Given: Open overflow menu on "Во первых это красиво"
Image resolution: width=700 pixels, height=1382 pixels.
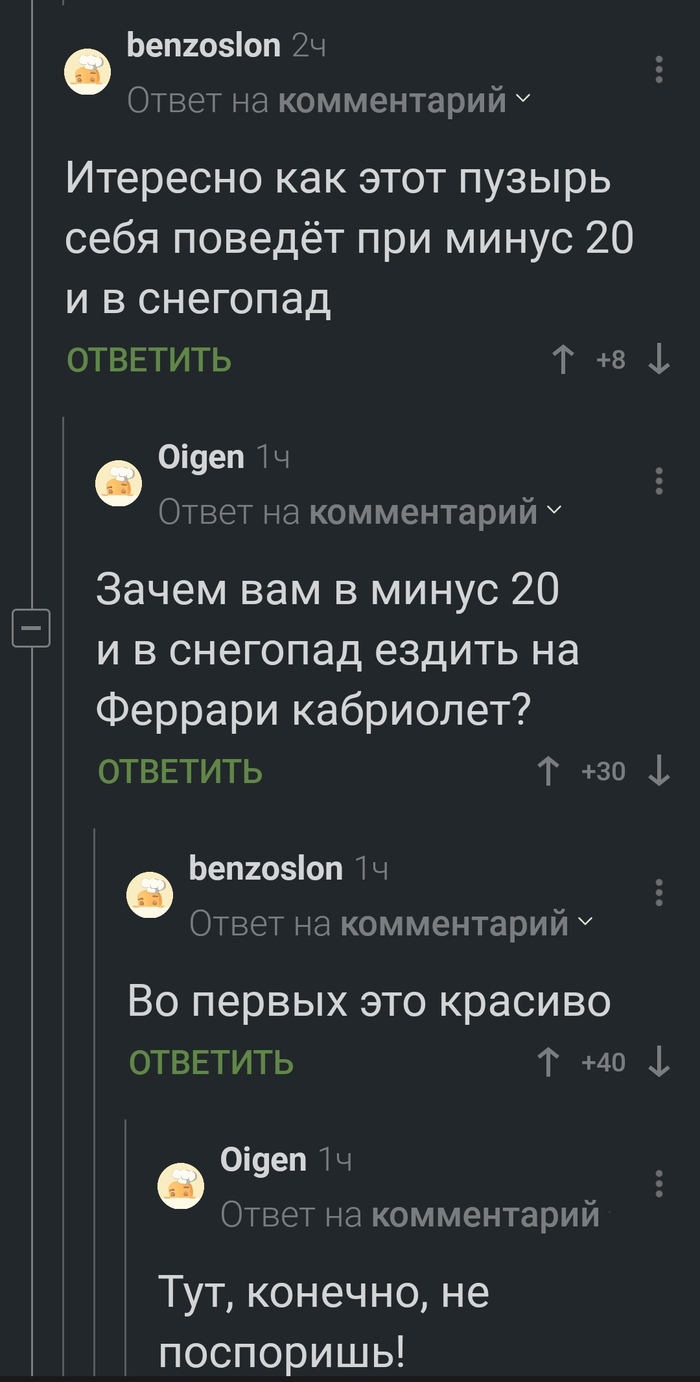Looking at the screenshot, I should point(658,892).
